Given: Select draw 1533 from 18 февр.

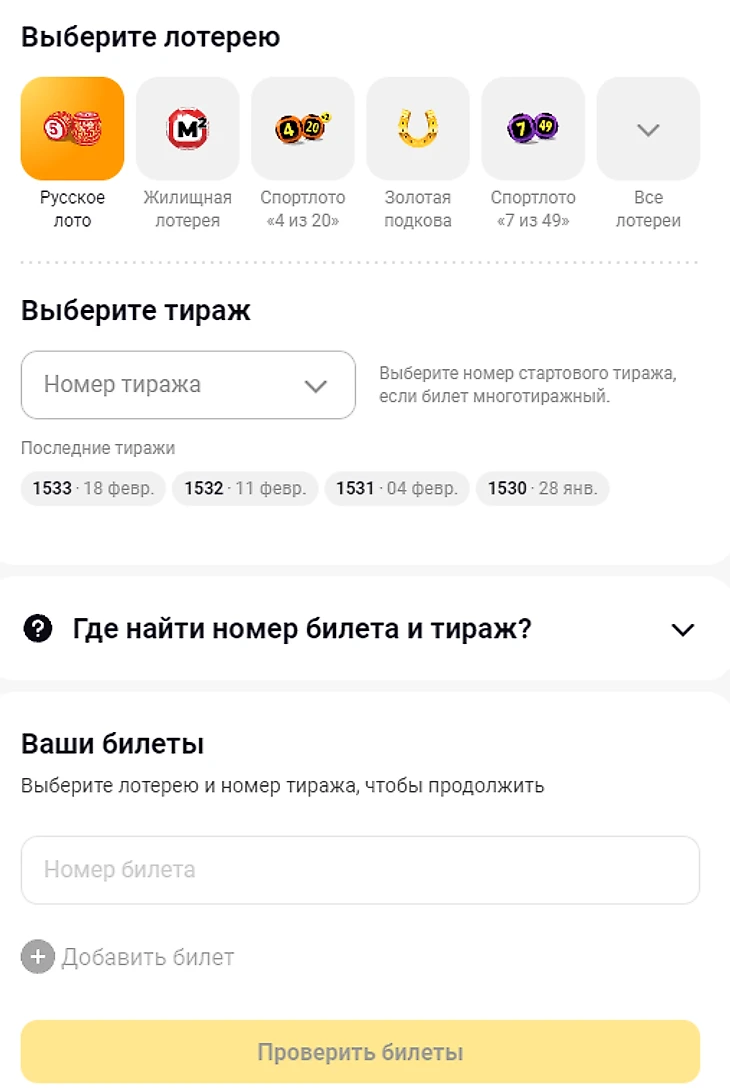Looking at the screenshot, I should click(x=93, y=489).
